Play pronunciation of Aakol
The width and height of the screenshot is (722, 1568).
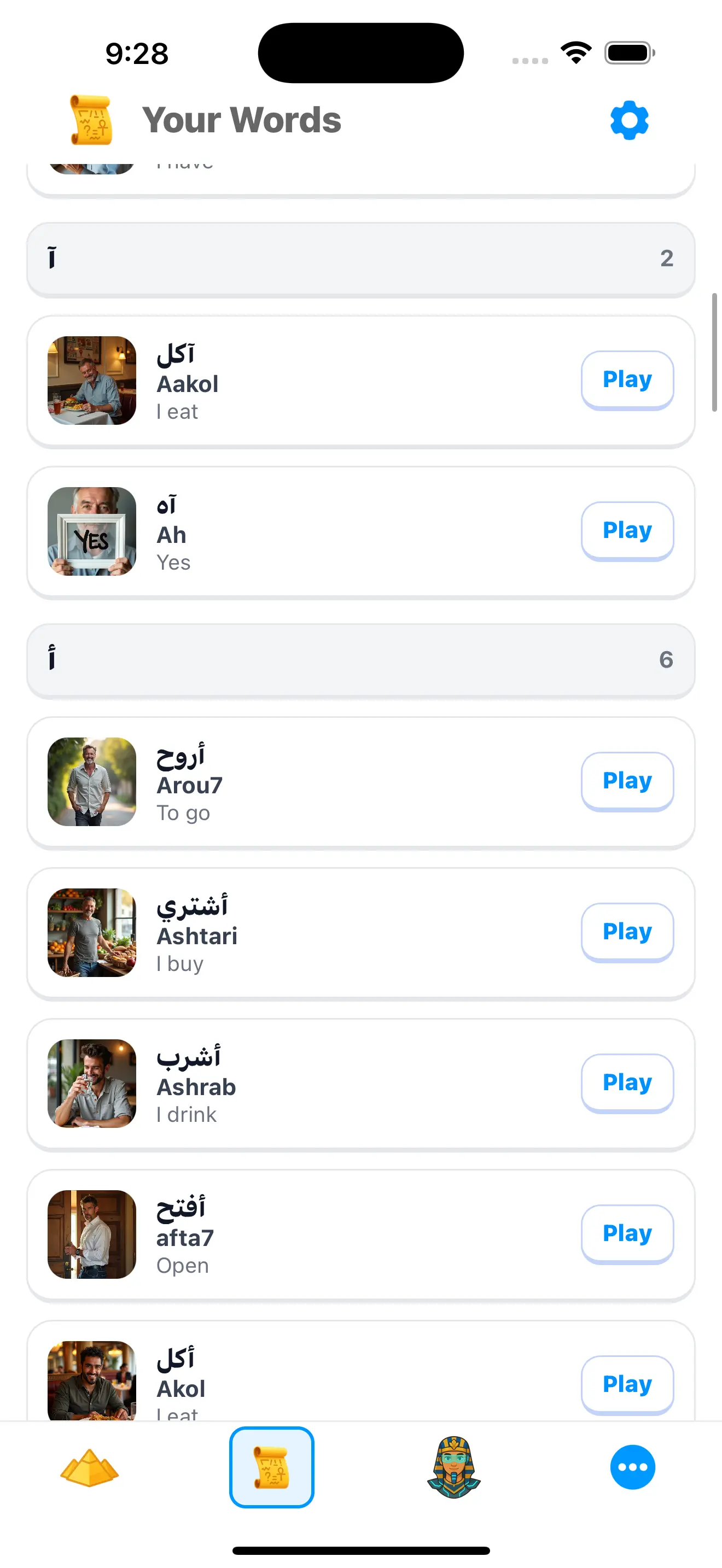tap(627, 379)
